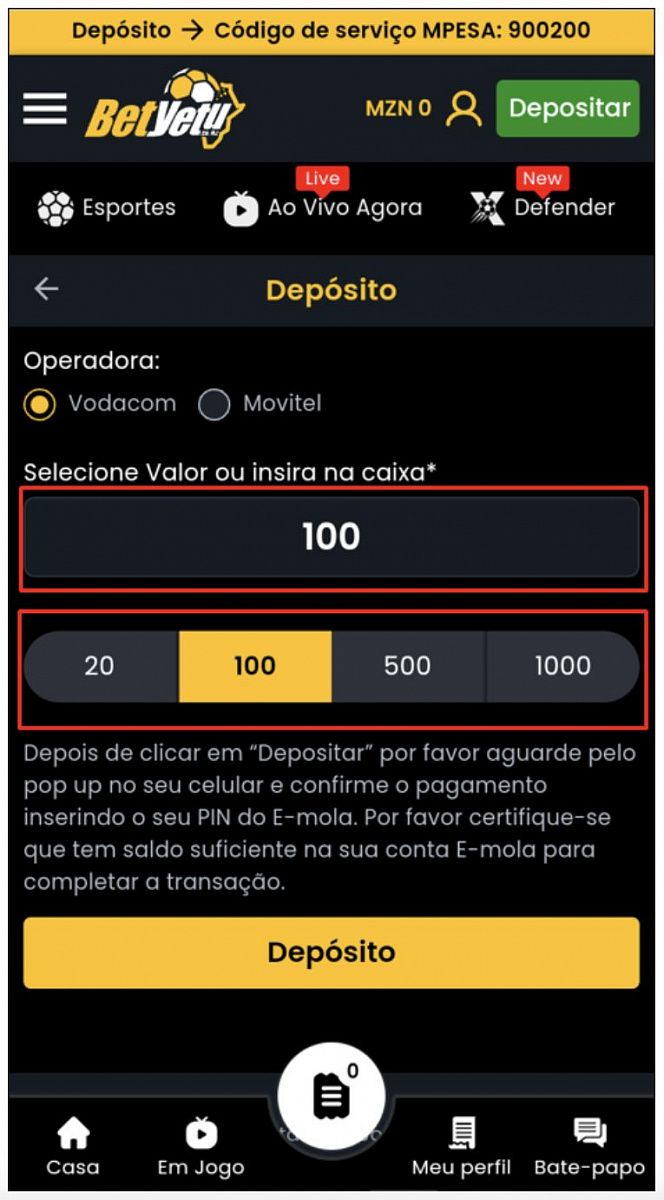
Task: Open the hamburger menu
Action: click(x=45, y=108)
